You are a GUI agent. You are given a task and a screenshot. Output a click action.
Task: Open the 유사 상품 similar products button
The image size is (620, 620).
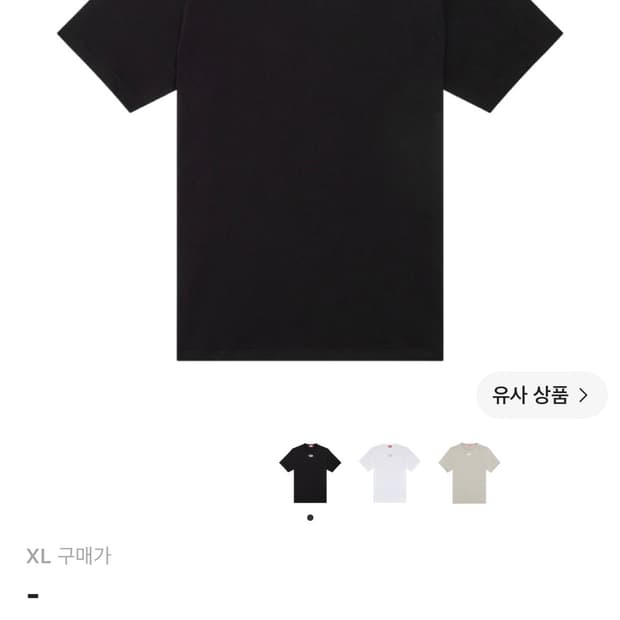(541, 395)
